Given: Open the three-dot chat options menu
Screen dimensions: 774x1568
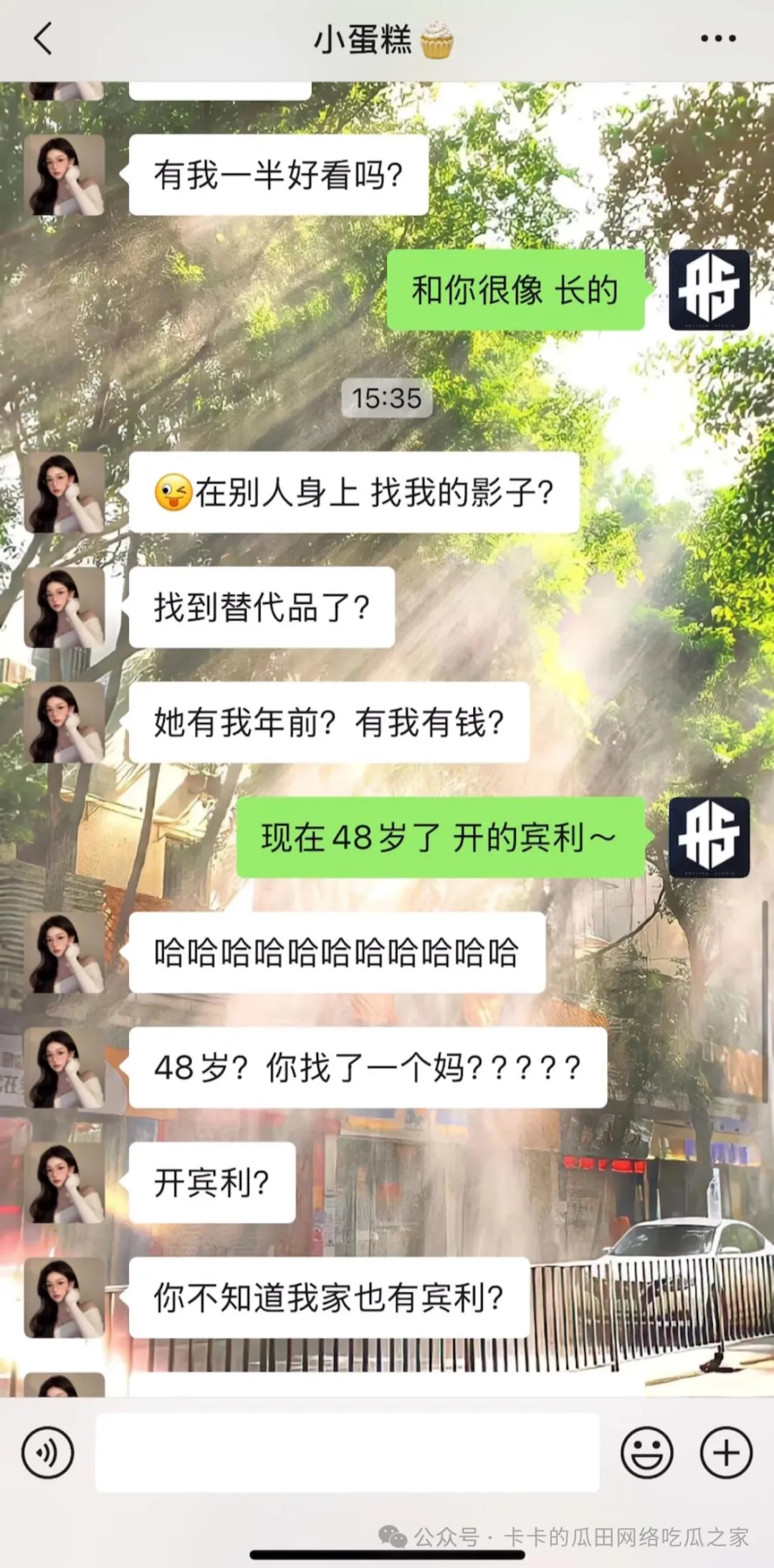Looking at the screenshot, I should pyautogui.click(x=718, y=39).
